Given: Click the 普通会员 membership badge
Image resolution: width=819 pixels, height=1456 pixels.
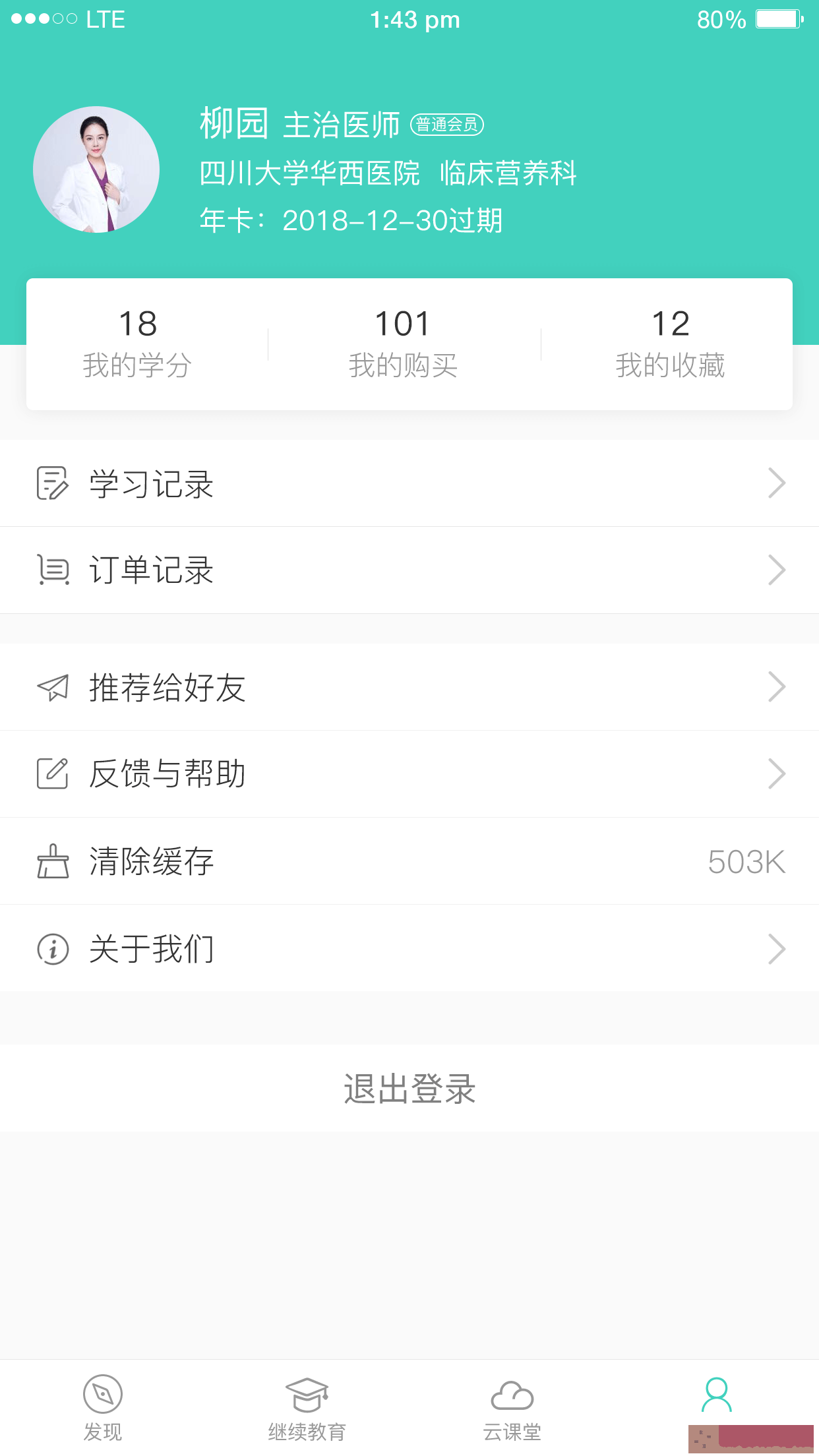Looking at the screenshot, I should pyautogui.click(x=448, y=124).
